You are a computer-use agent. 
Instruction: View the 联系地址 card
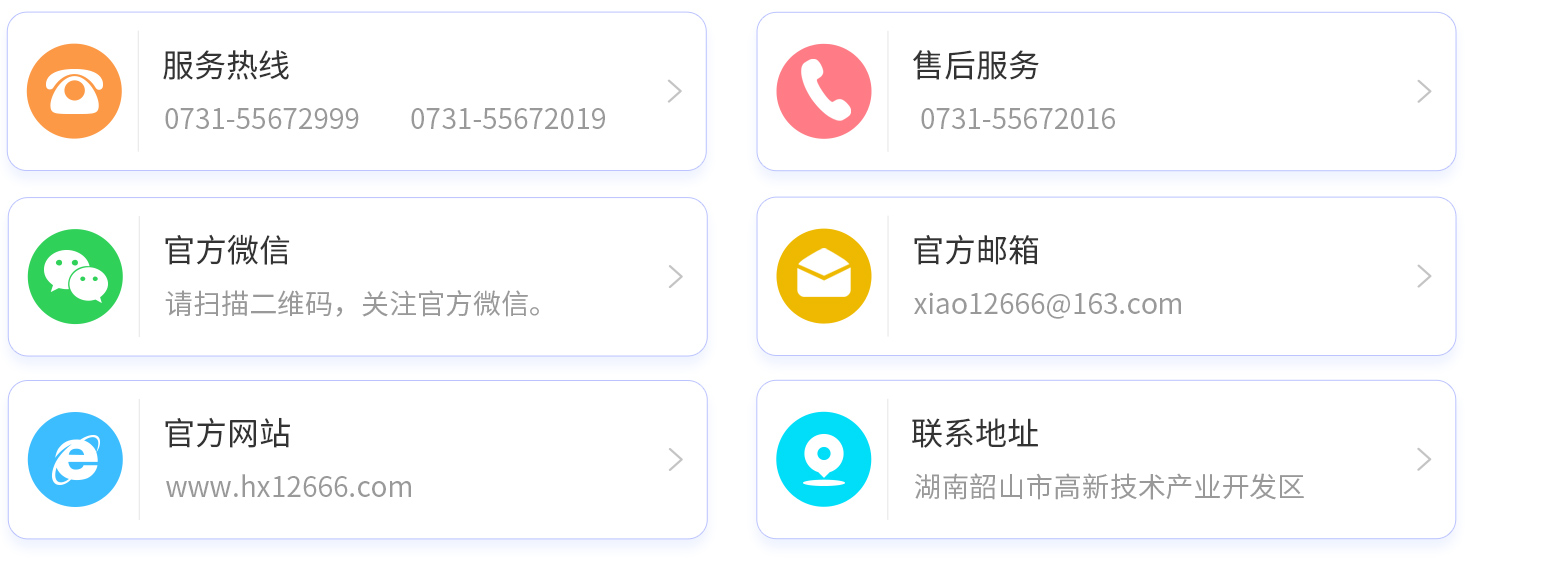click(x=1106, y=460)
